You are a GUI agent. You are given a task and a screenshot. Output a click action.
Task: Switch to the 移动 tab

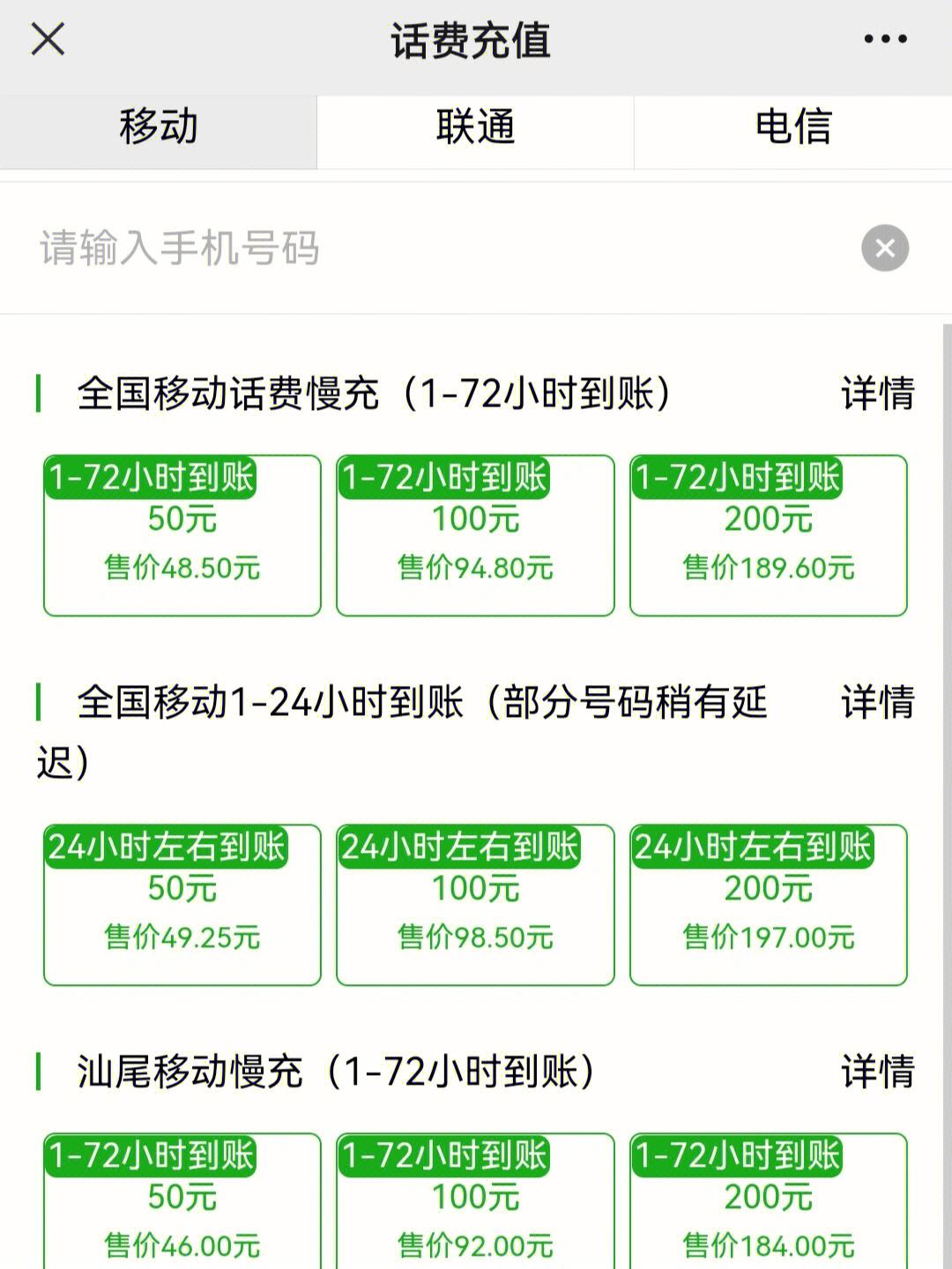159,127
